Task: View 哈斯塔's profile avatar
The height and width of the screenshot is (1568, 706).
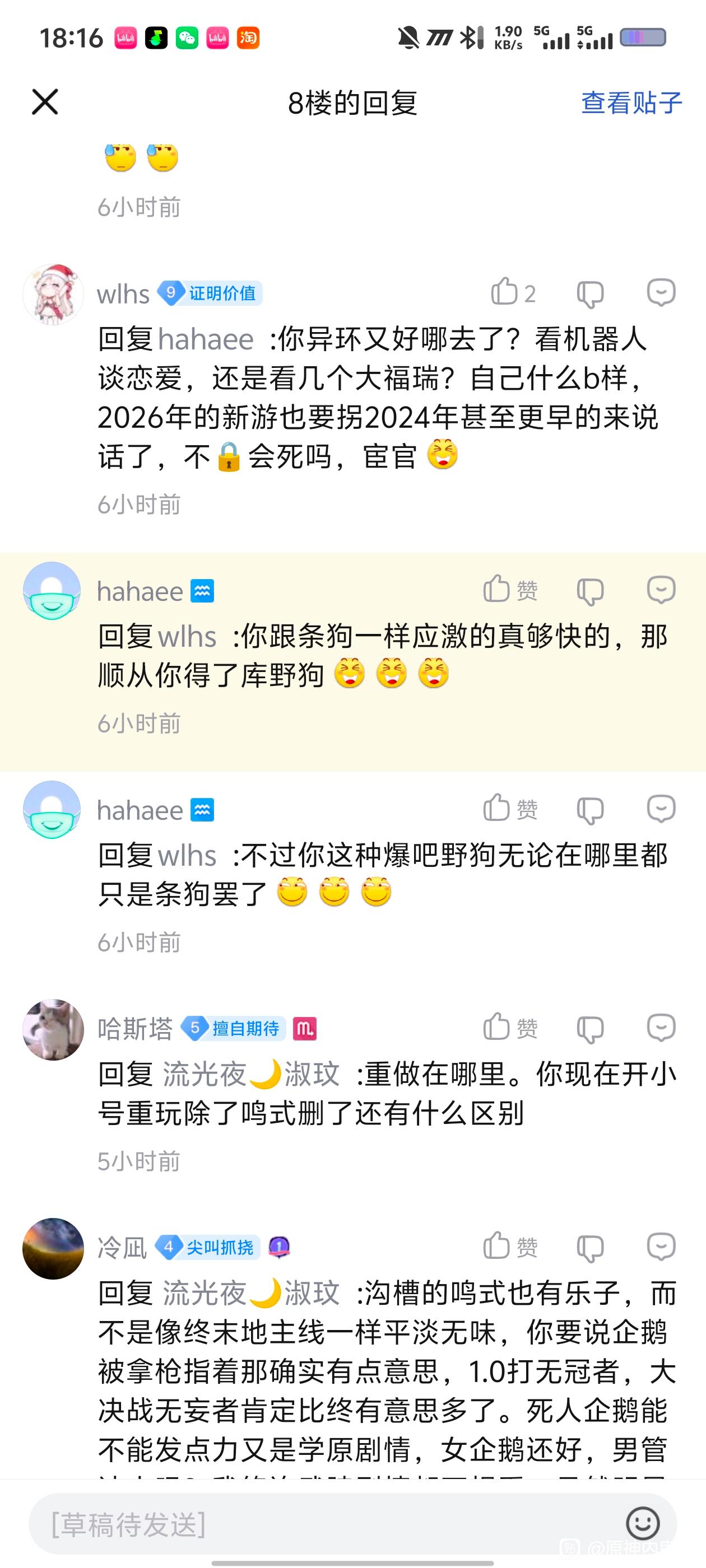Action: pos(53,1029)
